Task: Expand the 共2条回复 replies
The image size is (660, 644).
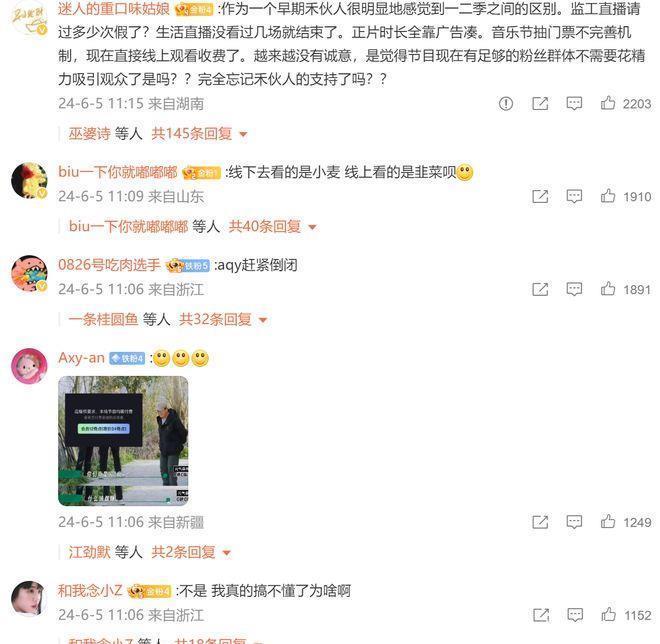Action: 191,552
